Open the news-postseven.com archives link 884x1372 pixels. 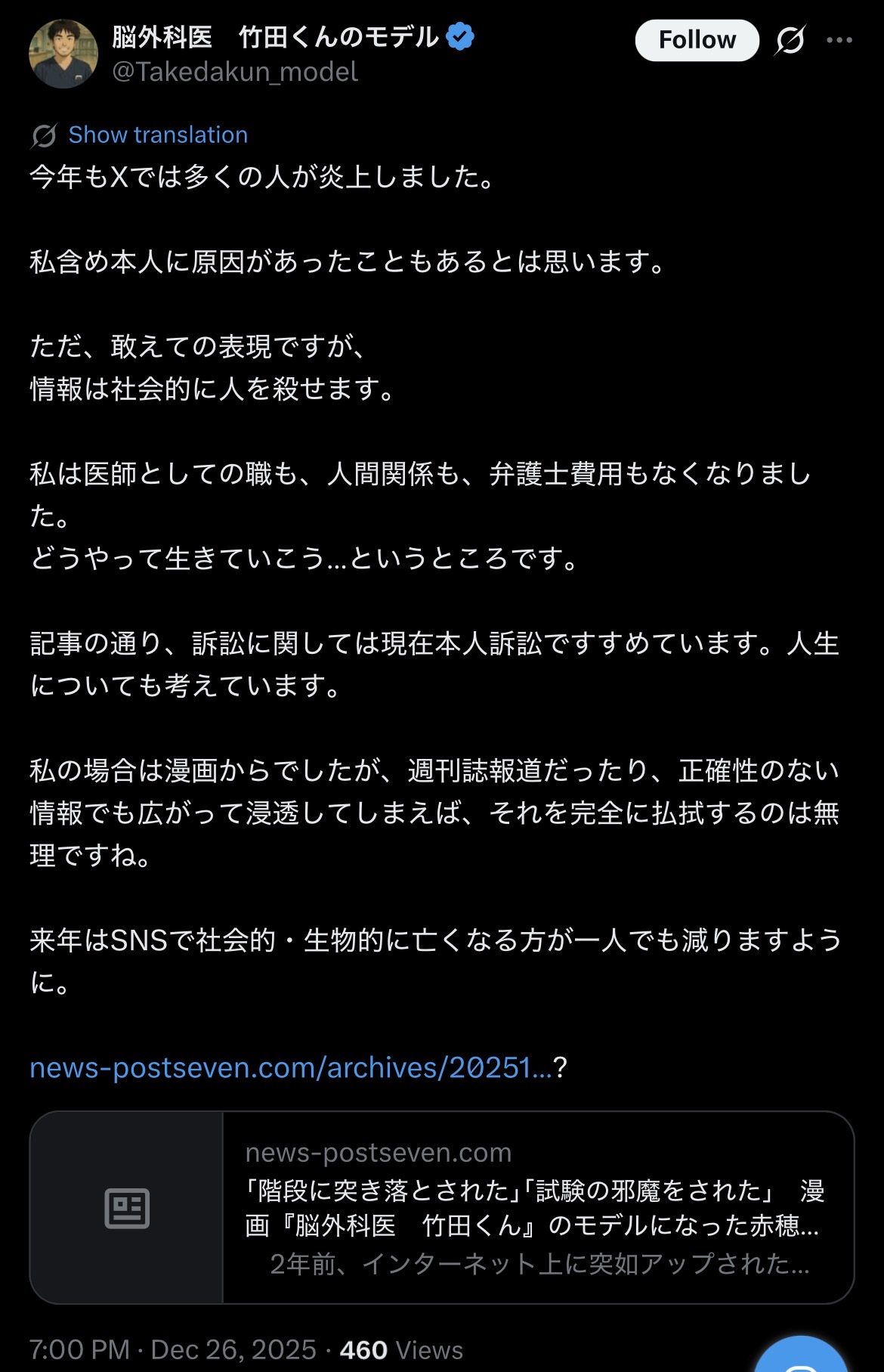[x=291, y=1067]
